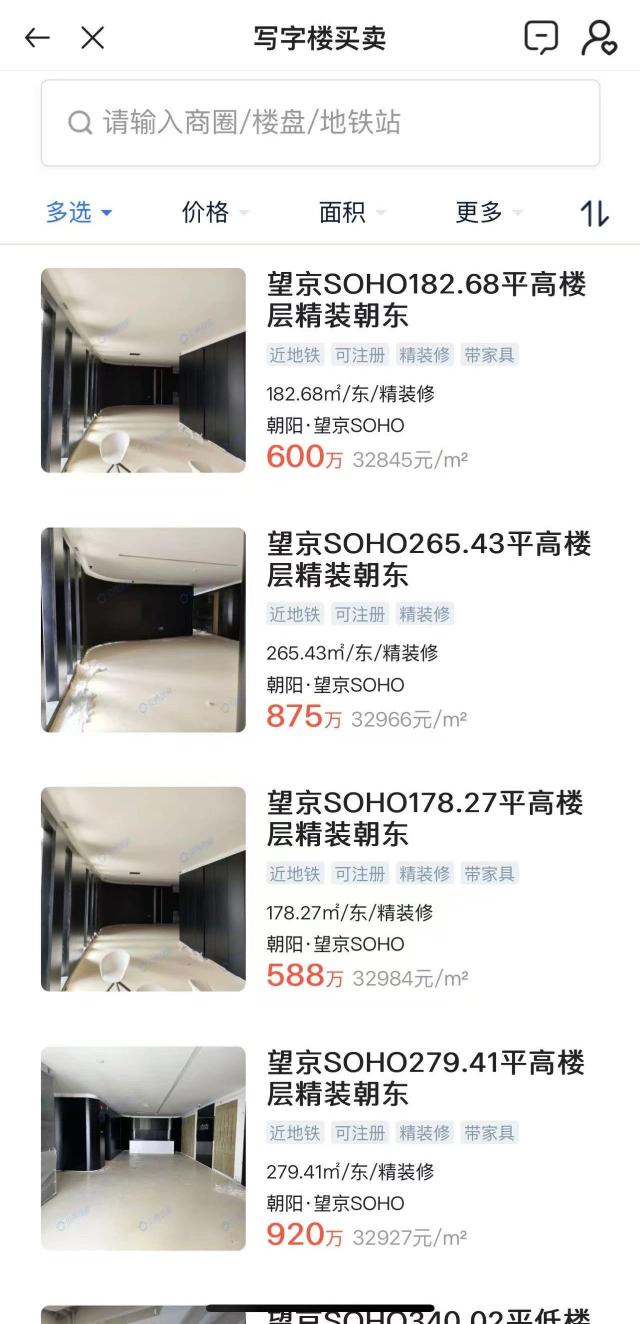Open the 更多 filter options
Image resolution: width=640 pixels, height=1324 pixels.
click(488, 212)
